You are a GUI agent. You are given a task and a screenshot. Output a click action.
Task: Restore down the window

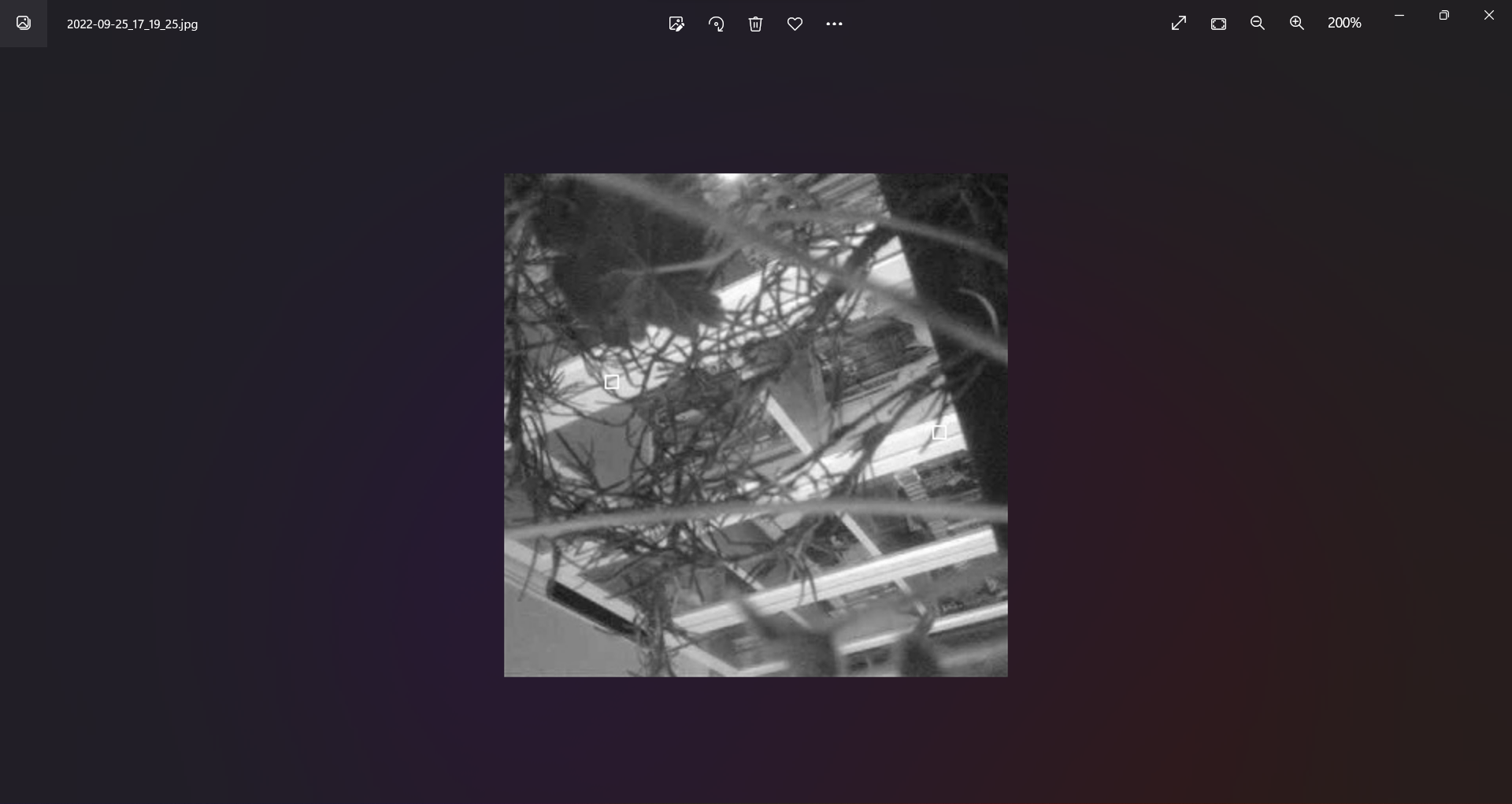click(x=1444, y=15)
